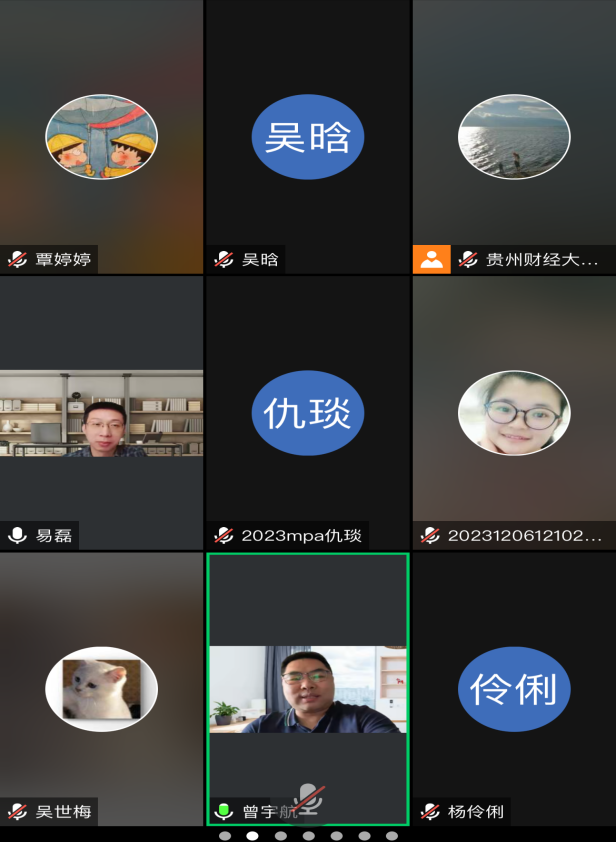Enlarge 易磊's video tile
Image resolution: width=616 pixels, height=842 pixels.
[x=101, y=413]
